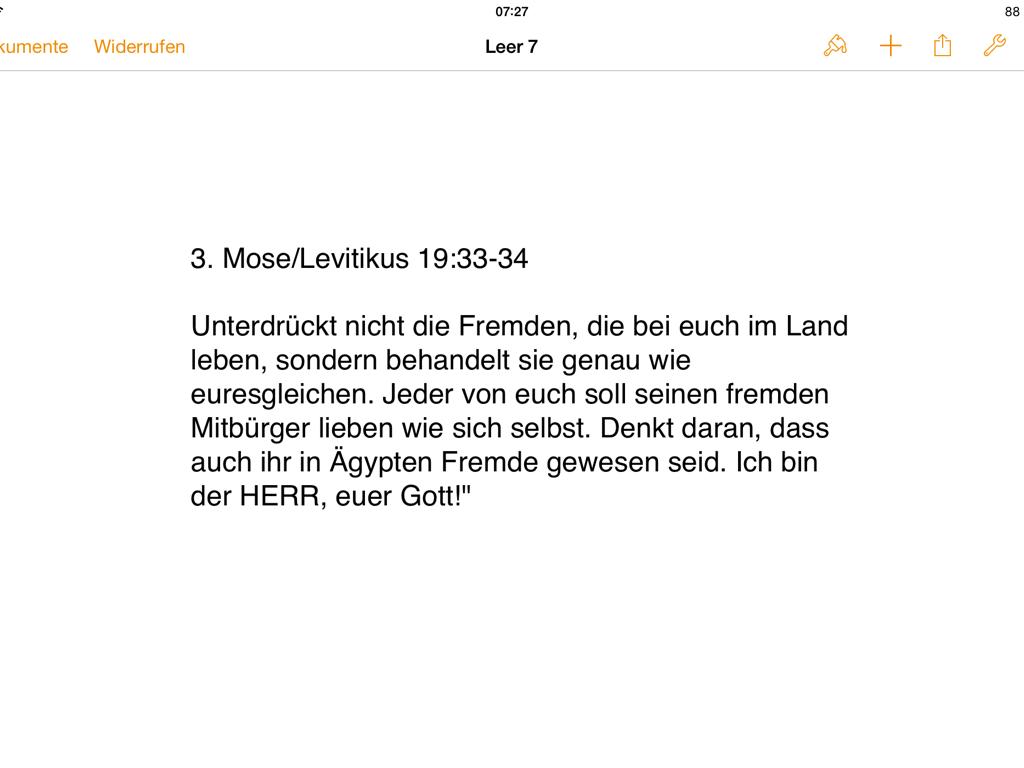Open the format paintbrush menu
Viewport: 1024px width, 768px height.
coord(835,46)
